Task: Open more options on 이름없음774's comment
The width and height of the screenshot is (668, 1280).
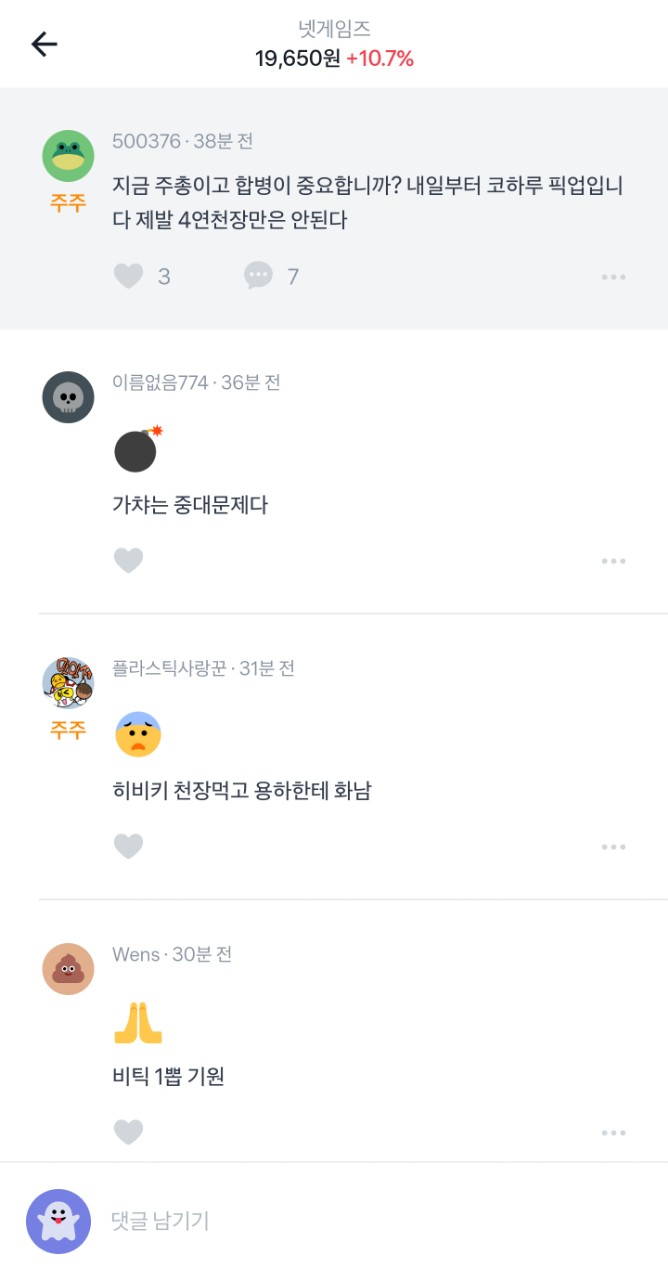Action: pyautogui.click(x=613, y=562)
